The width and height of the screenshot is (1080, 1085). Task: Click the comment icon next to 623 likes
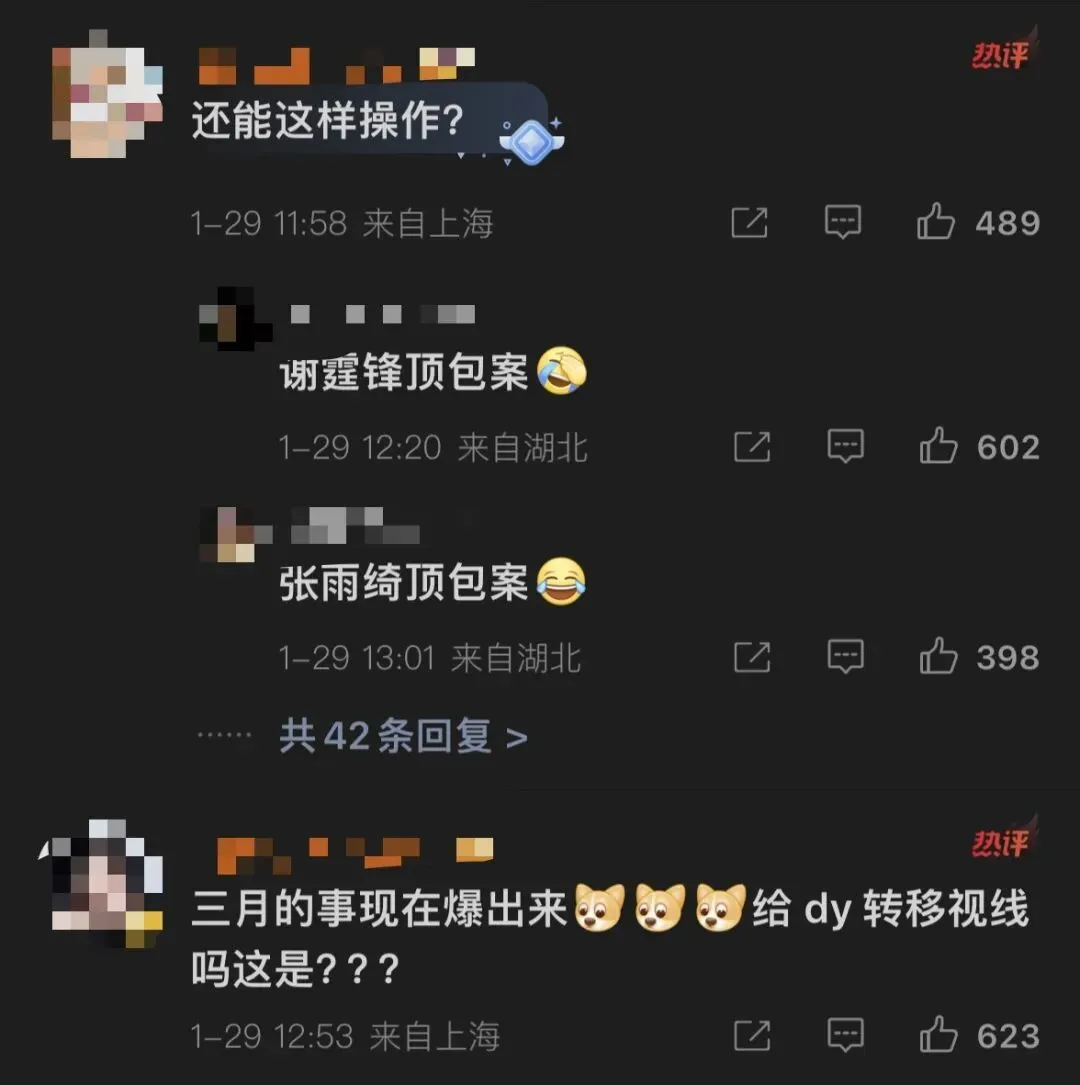pos(846,1036)
